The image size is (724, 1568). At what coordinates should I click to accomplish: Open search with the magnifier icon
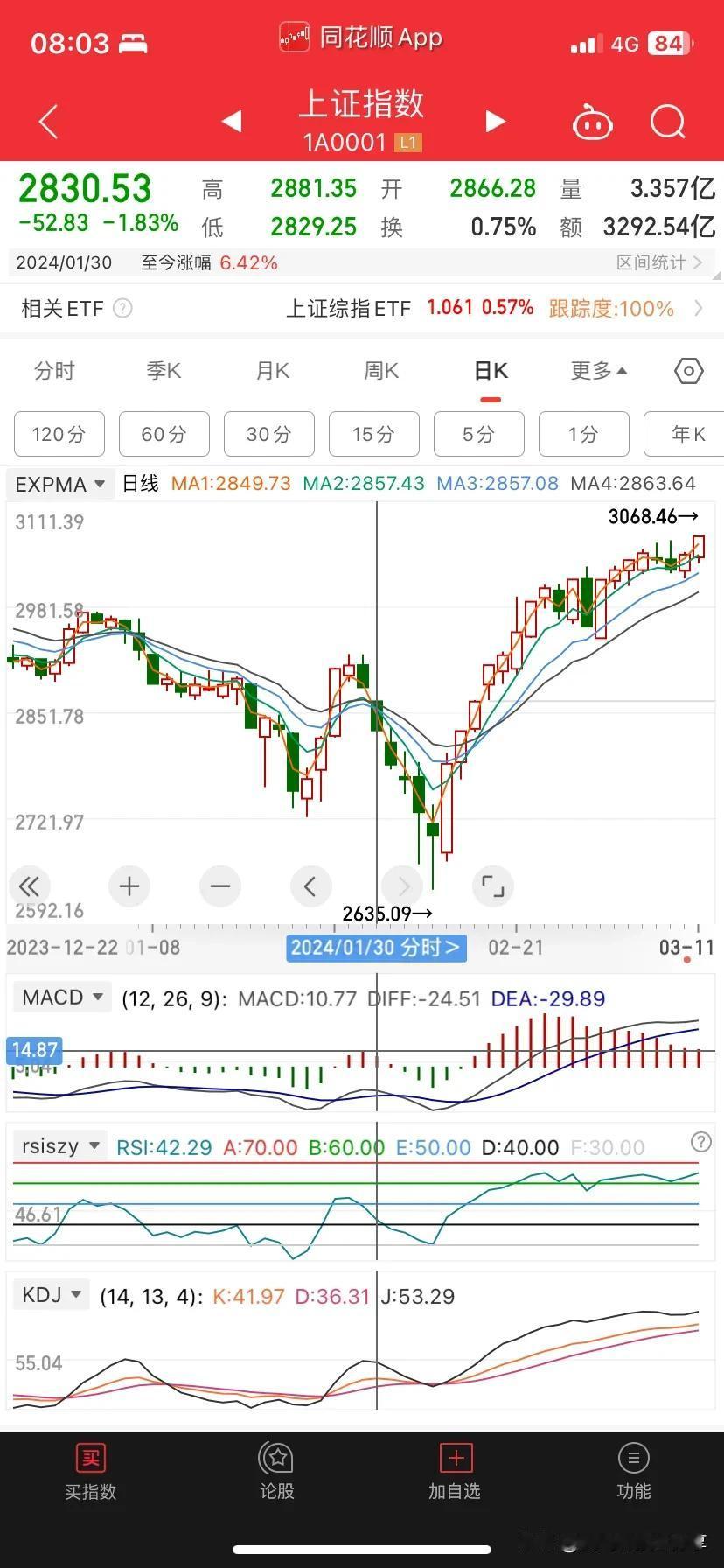(x=668, y=122)
